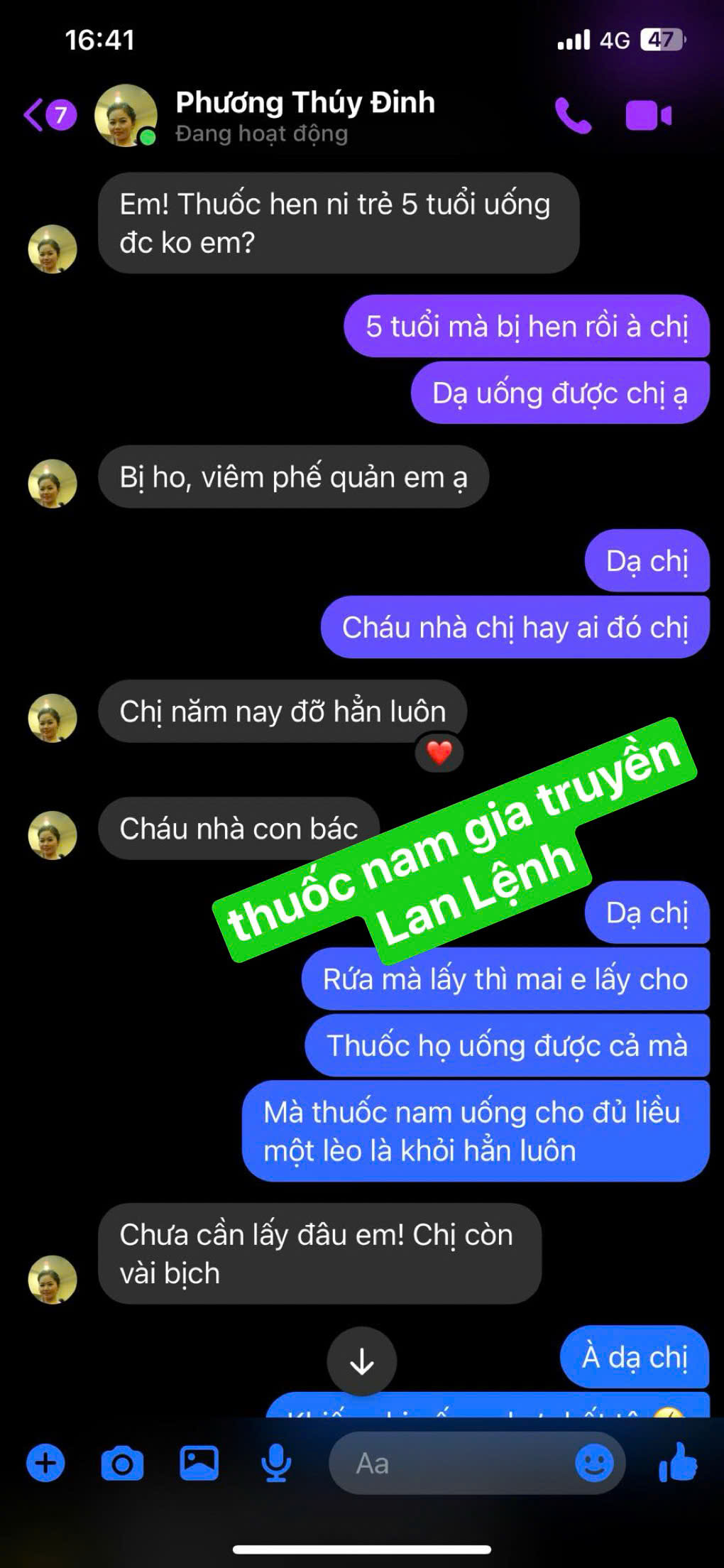Open Phương Thúy Đinh's profile details
724x1568 pixels.
point(304,115)
